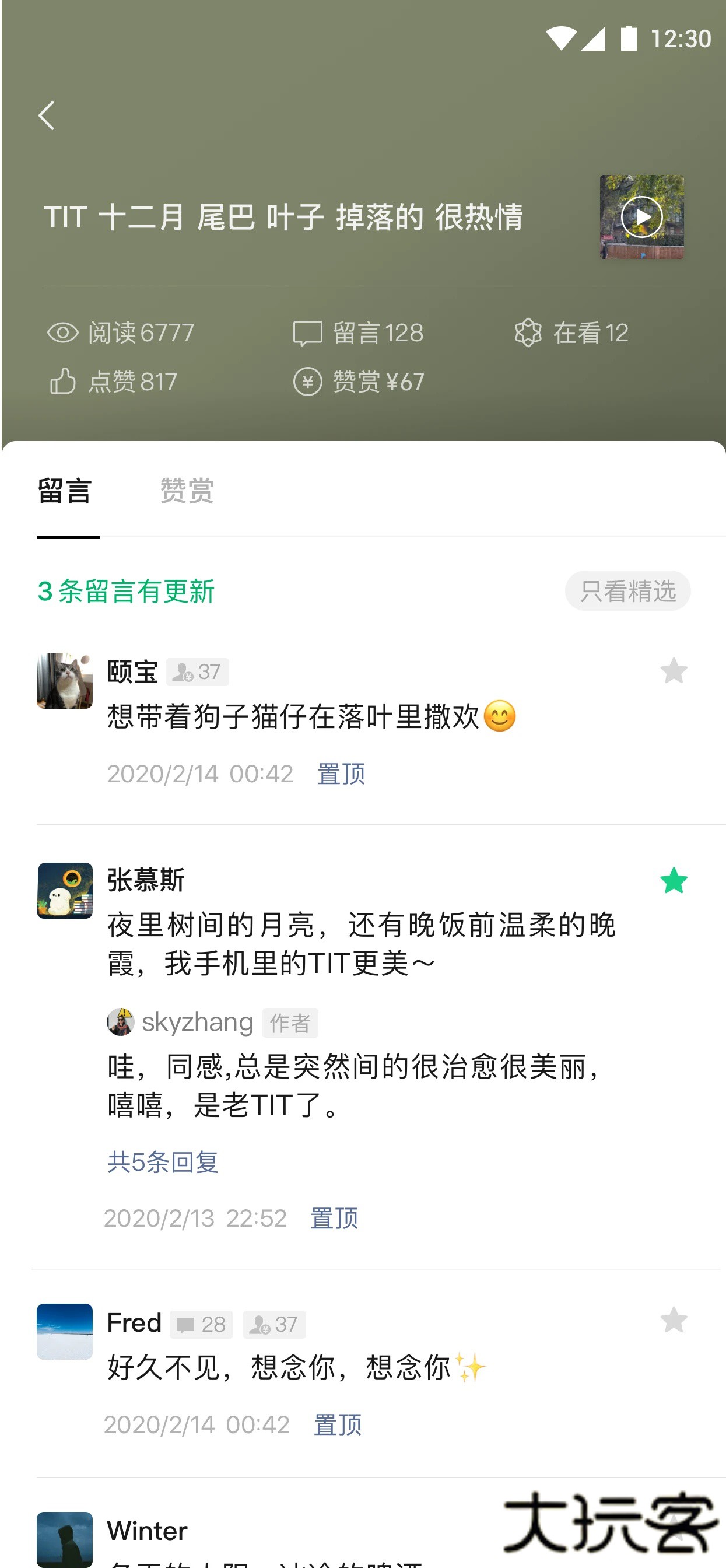Tap the back arrow to exit article
This screenshot has height=1568, width=726.
pyautogui.click(x=47, y=116)
